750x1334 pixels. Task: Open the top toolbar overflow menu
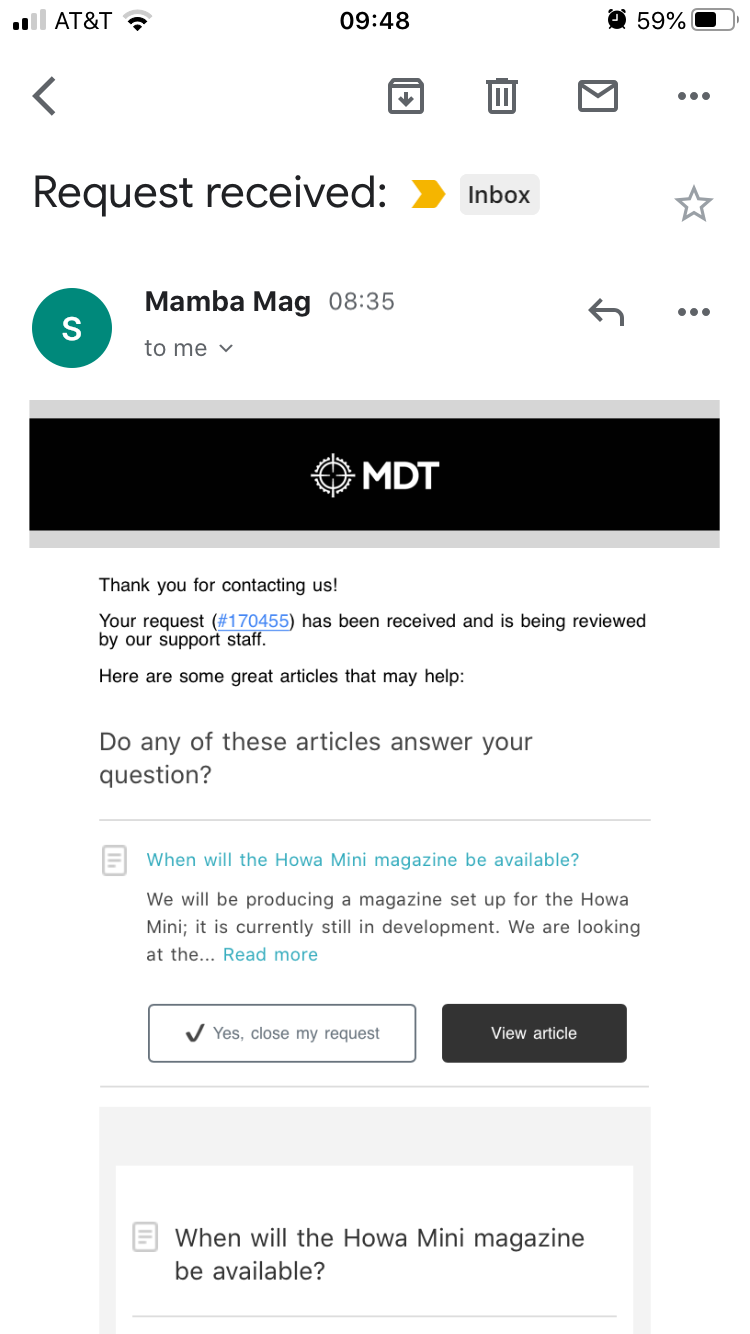tap(693, 97)
